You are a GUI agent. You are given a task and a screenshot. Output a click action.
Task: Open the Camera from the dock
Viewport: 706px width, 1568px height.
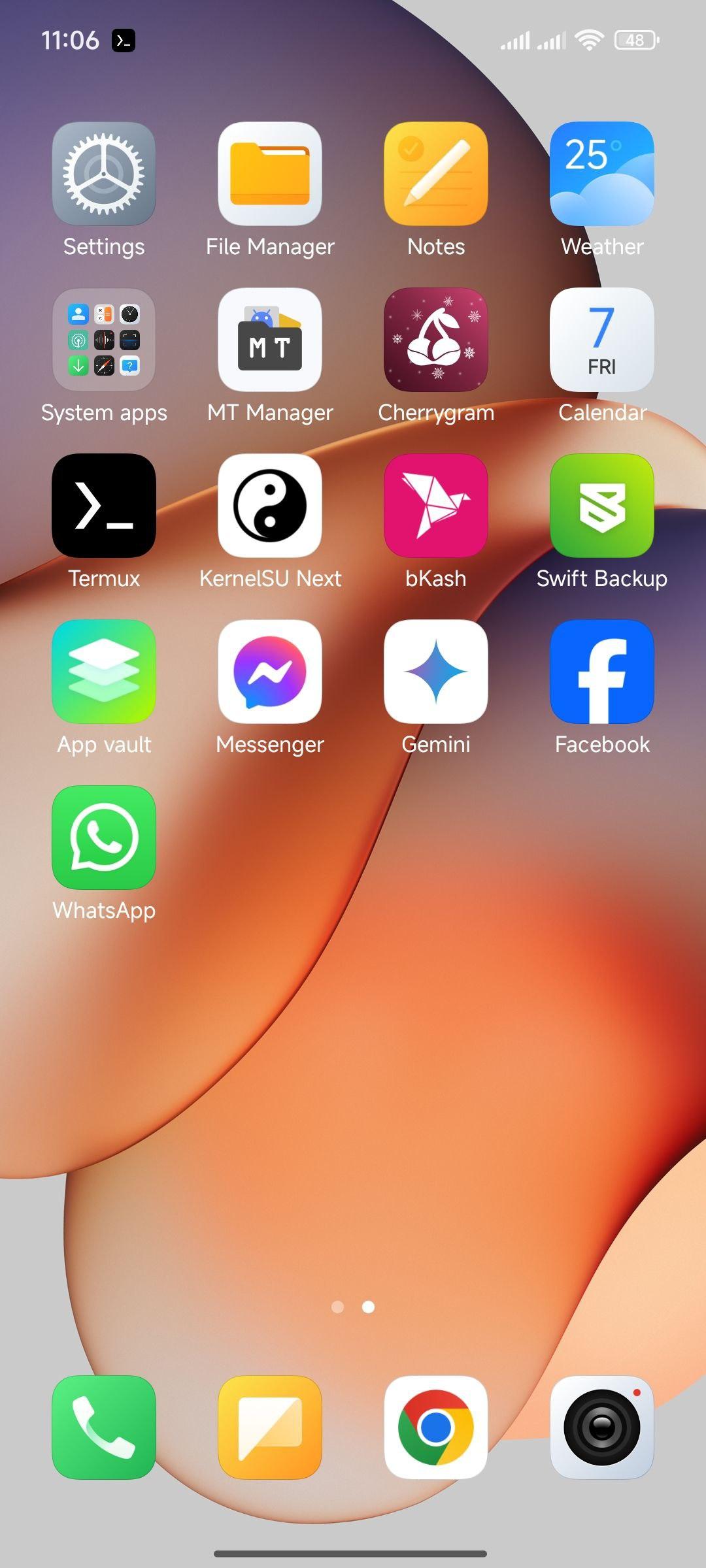tap(602, 1428)
